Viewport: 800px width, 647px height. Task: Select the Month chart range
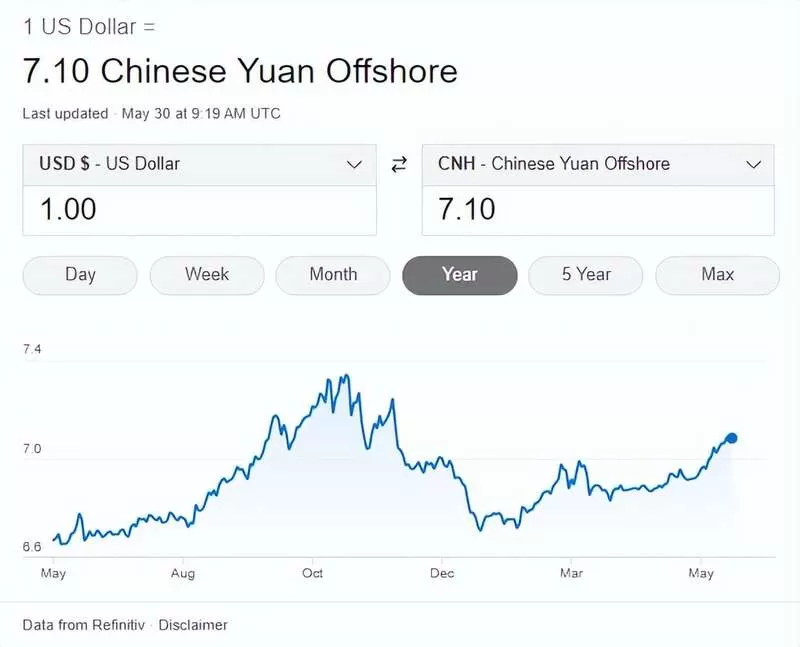[x=333, y=275]
